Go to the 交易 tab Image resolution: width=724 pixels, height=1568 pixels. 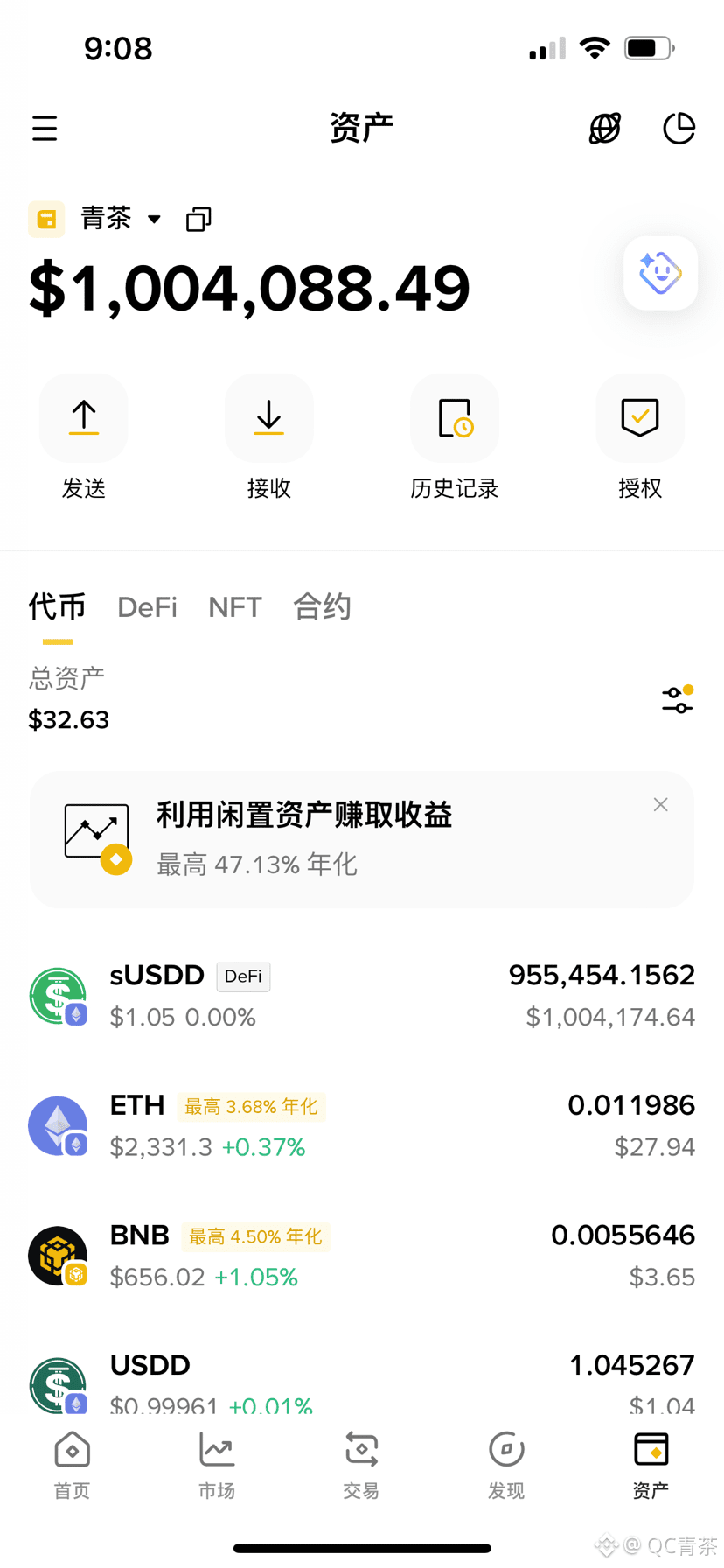pos(361,1465)
